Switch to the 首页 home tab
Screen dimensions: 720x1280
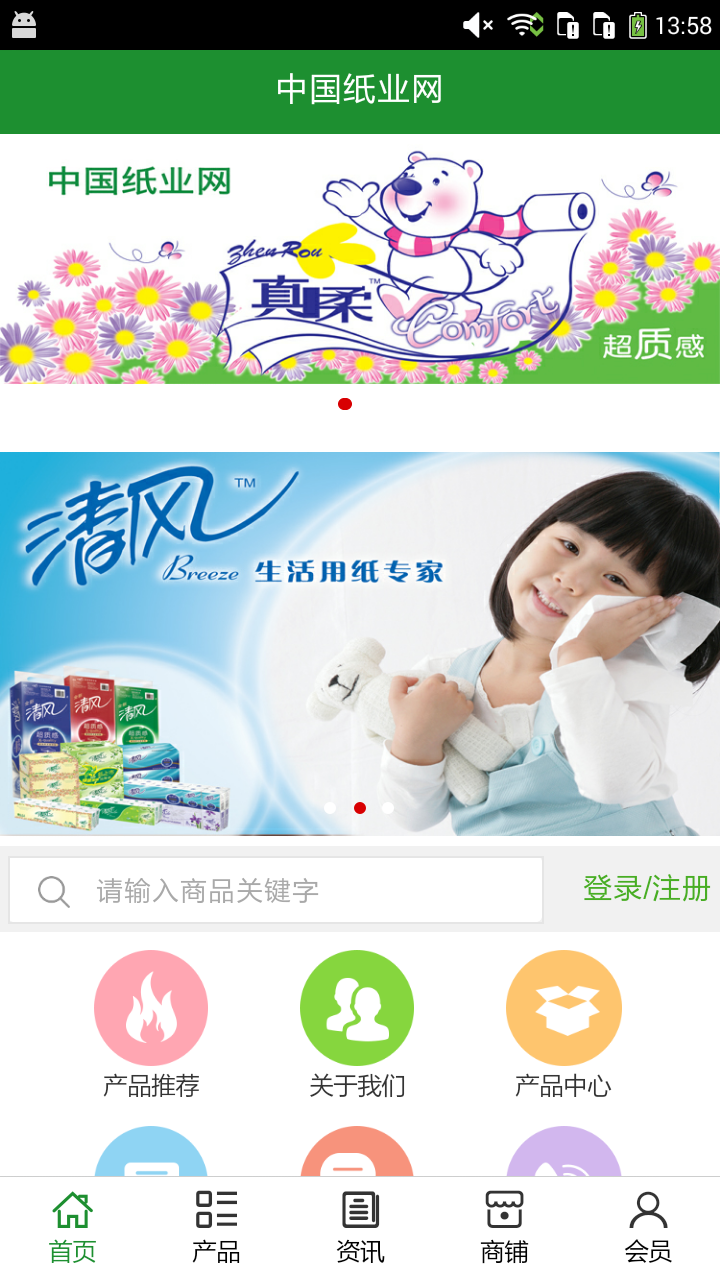coord(72,1228)
